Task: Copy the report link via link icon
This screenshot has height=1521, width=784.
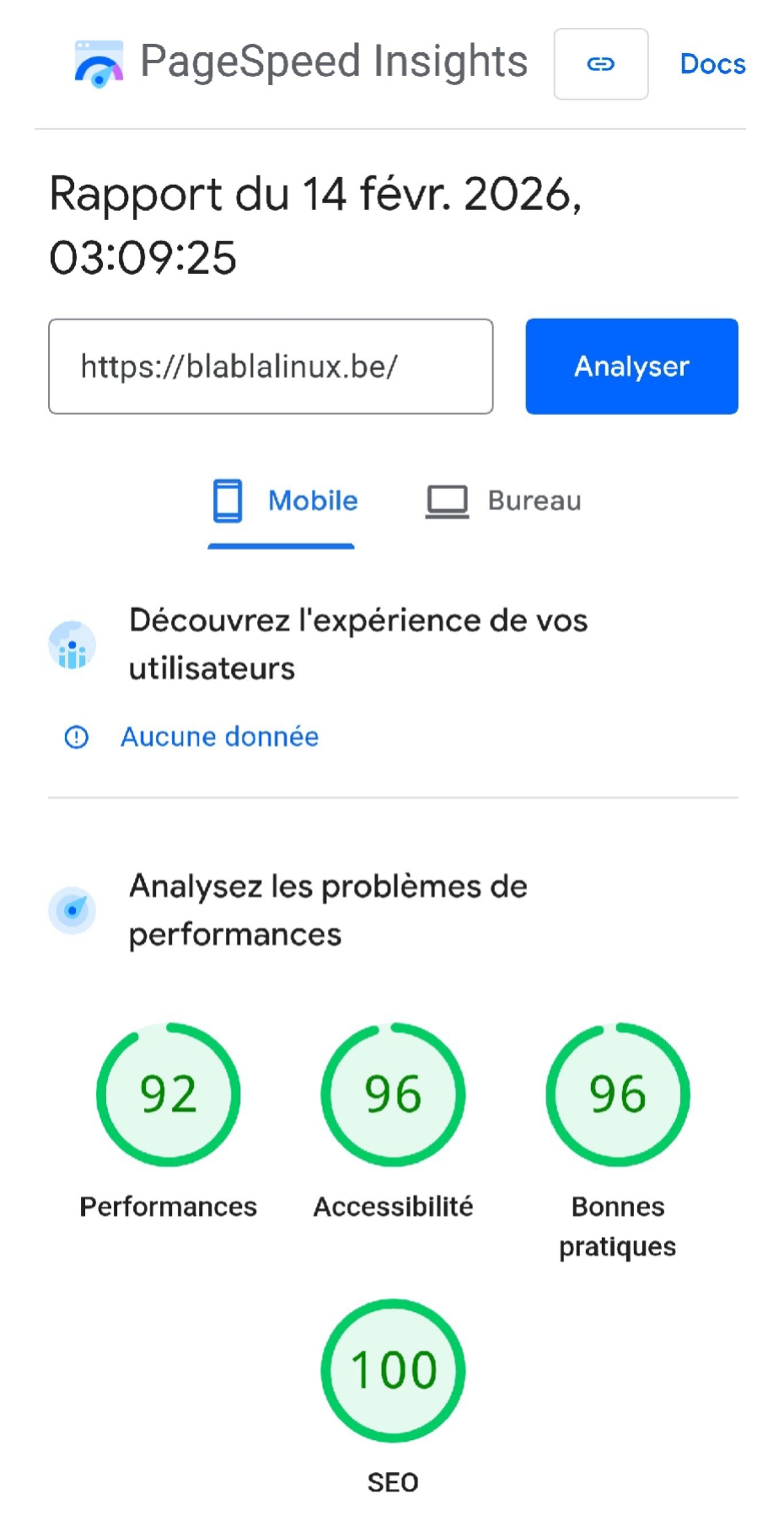Action: [600, 64]
